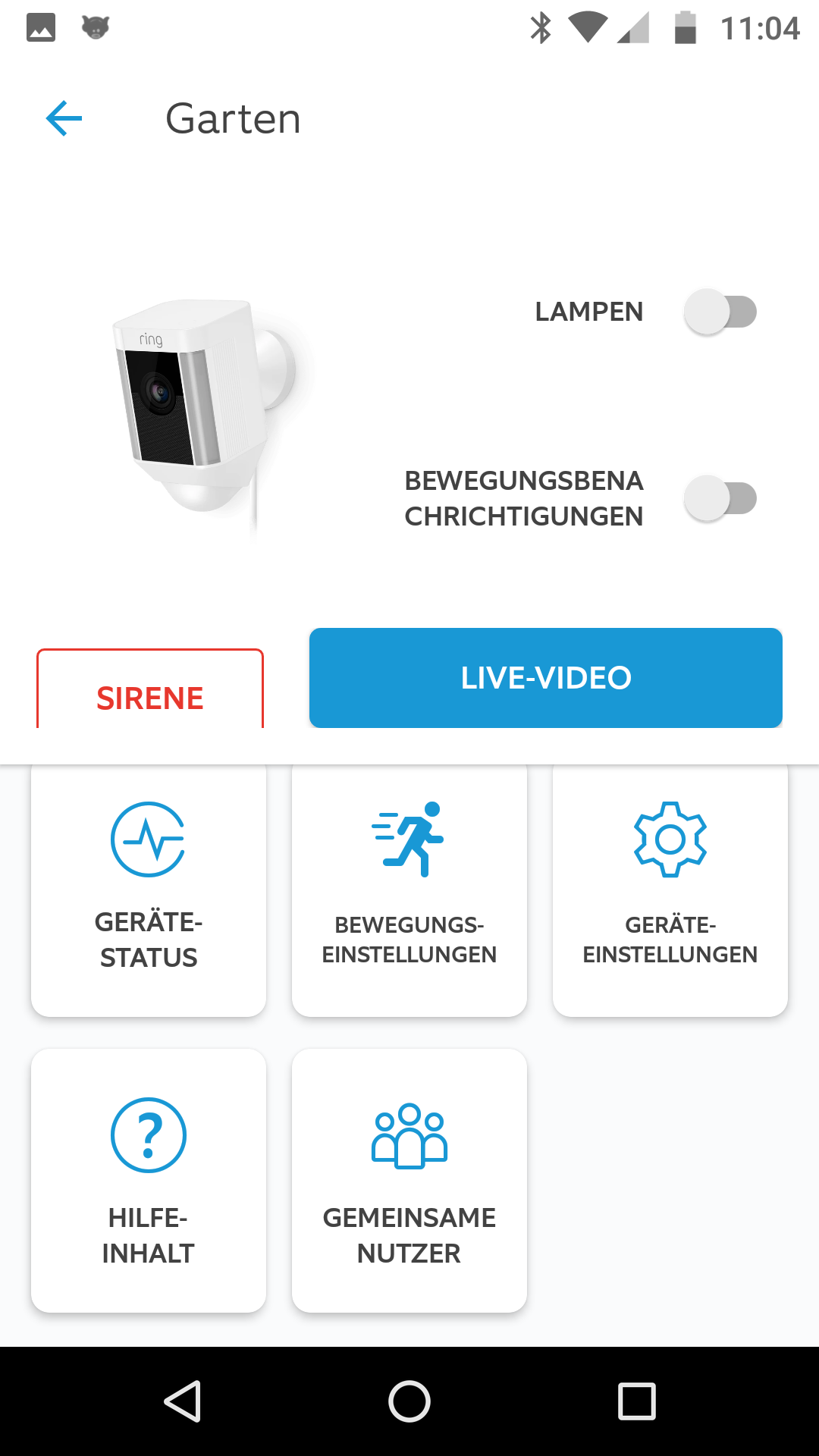Open Gemeinsame Nutzer card
Image resolution: width=819 pixels, height=1456 pixels.
[x=409, y=1180]
